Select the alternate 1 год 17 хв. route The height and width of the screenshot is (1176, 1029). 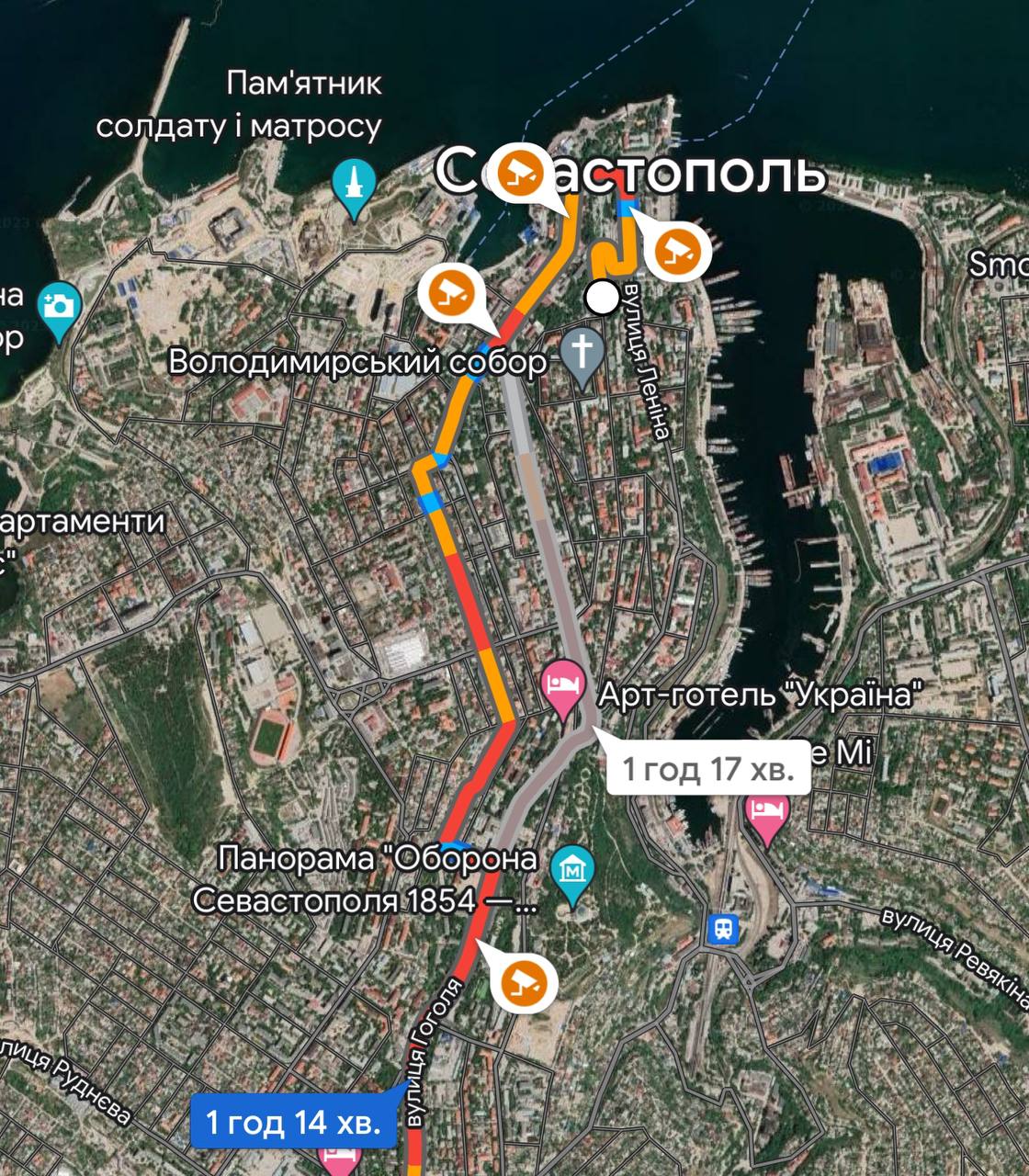(707, 768)
